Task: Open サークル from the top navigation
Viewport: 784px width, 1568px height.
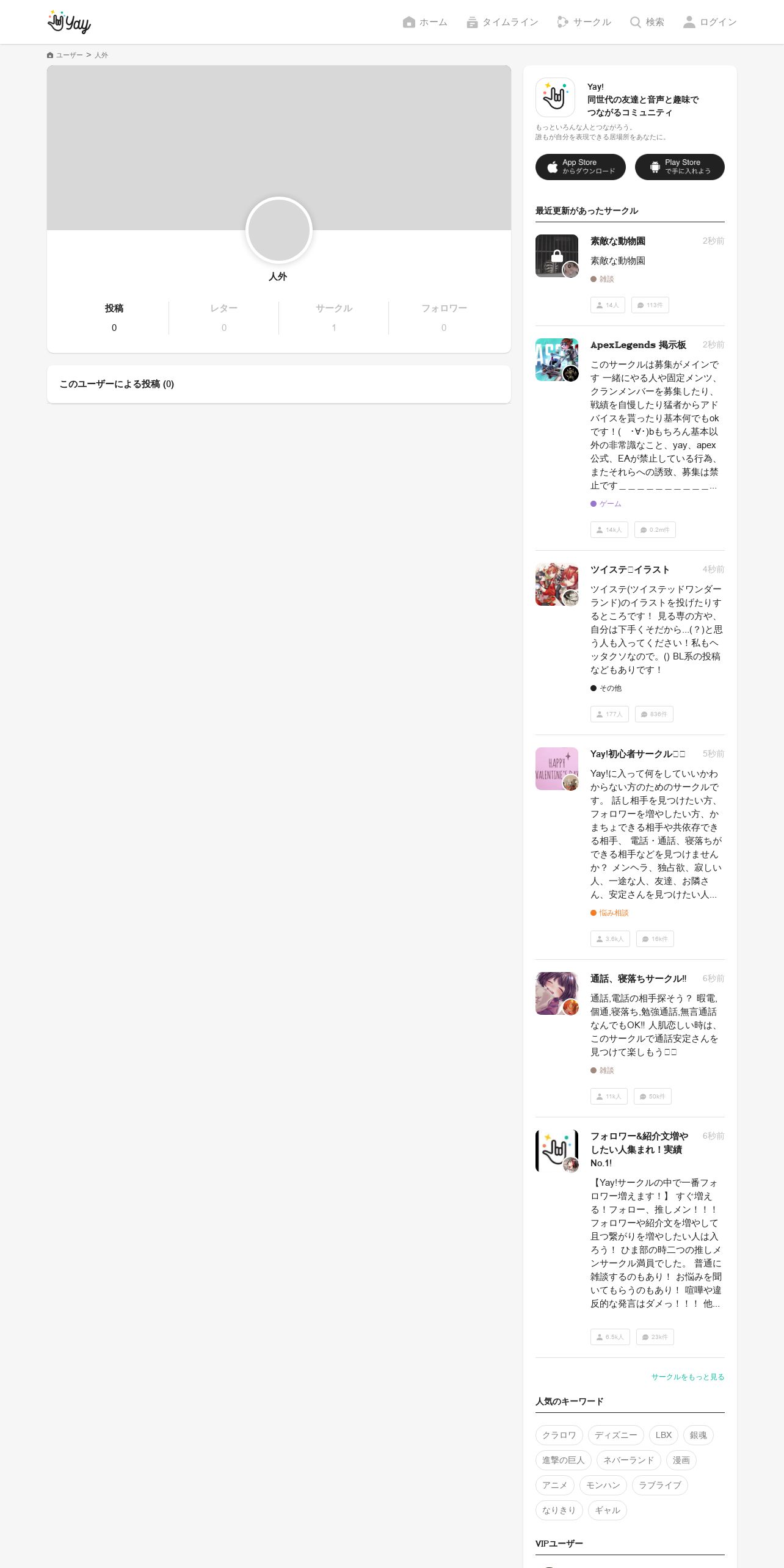Action: pyautogui.click(x=584, y=22)
